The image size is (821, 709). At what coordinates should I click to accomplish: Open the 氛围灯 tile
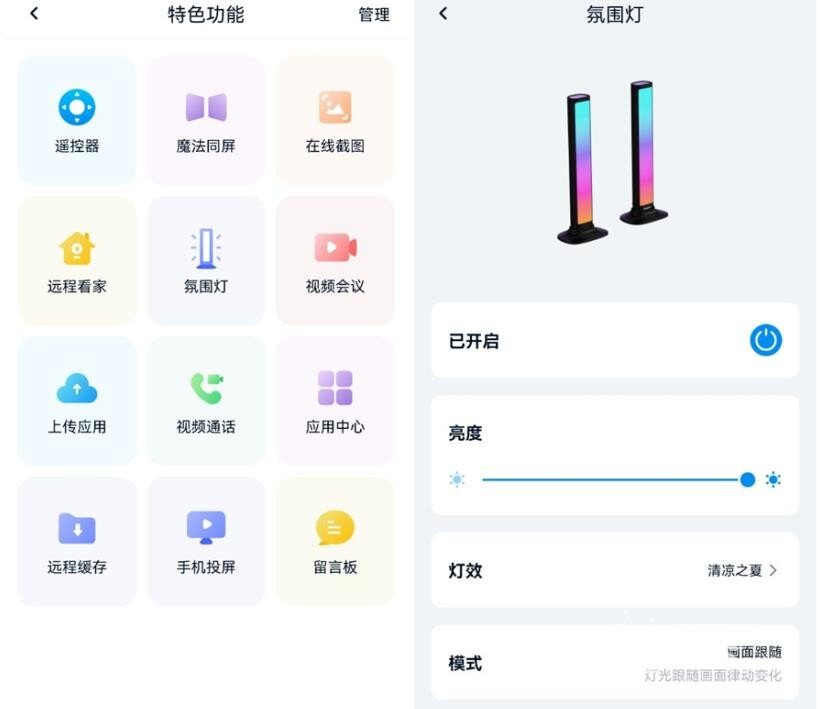point(206,261)
